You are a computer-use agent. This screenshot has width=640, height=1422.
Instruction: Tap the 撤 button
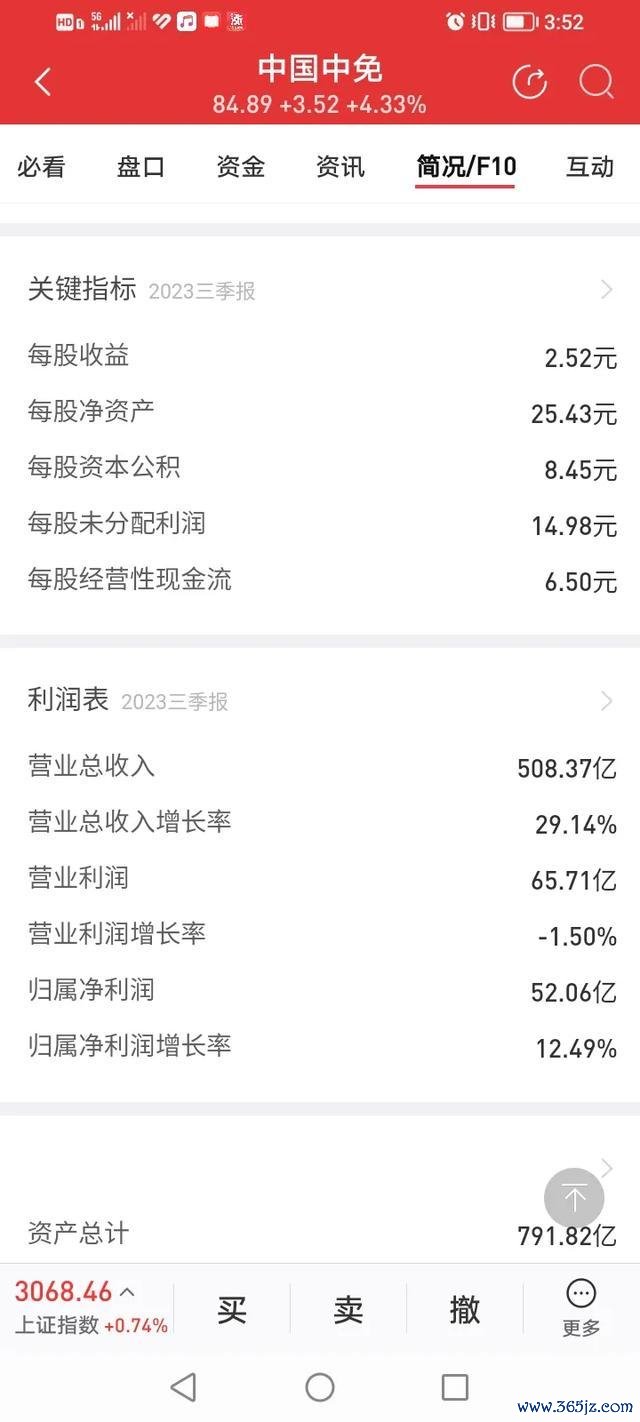[465, 1309]
